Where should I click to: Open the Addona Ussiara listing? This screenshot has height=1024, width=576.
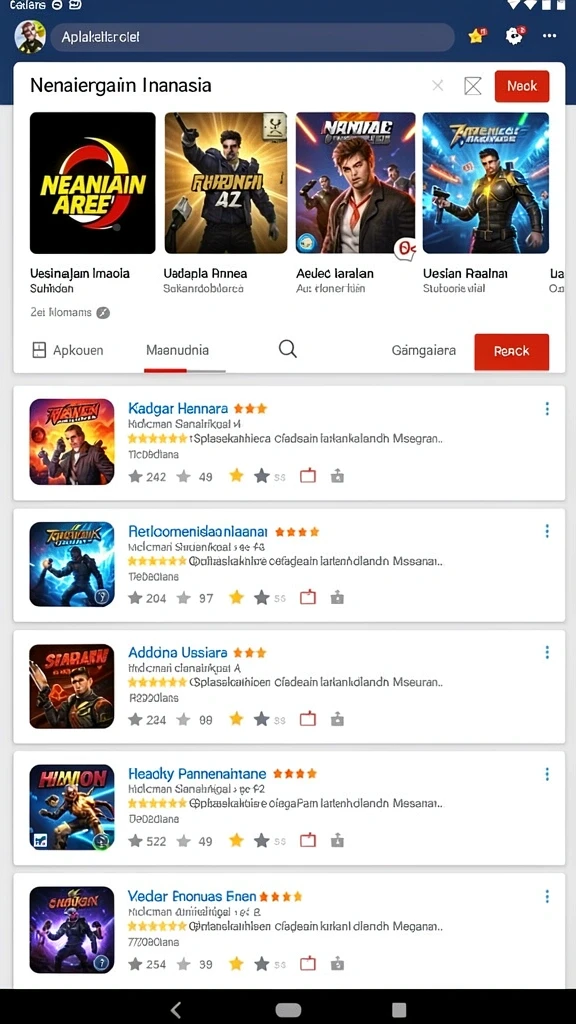coord(289,686)
